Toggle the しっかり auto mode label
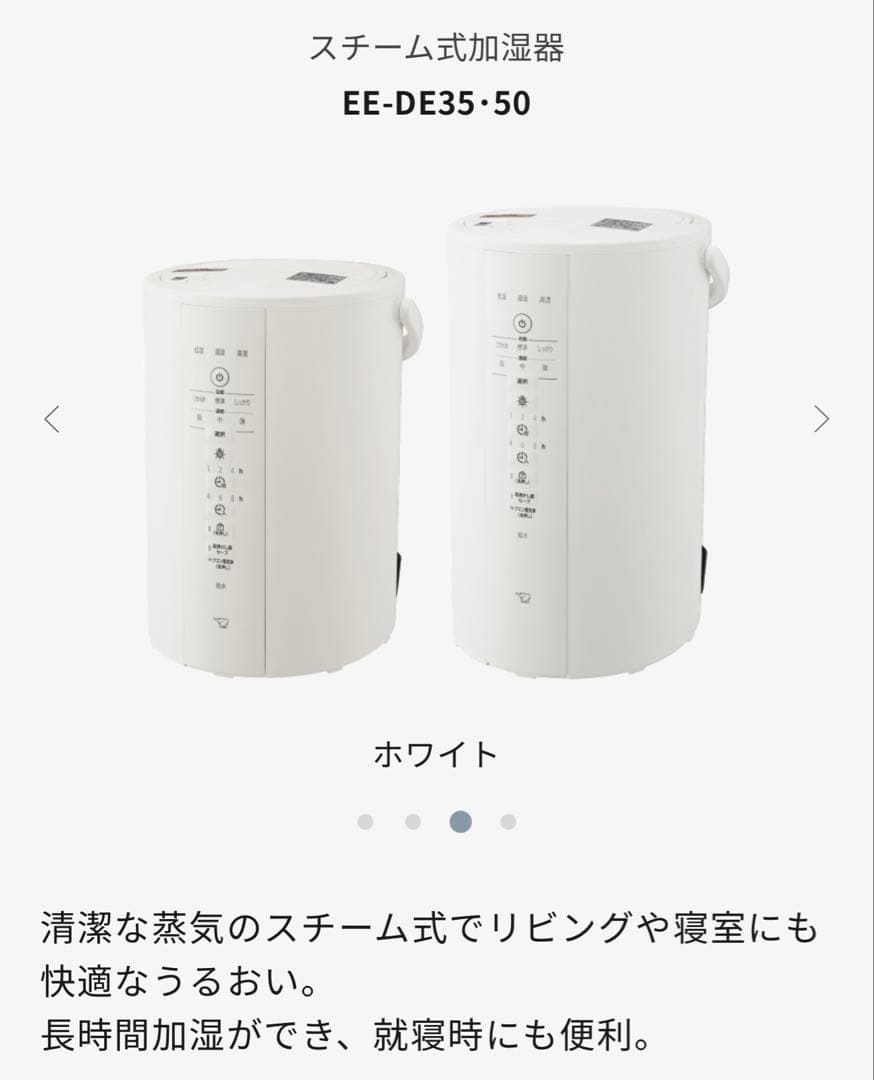 pyautogui.click(x=545, y=348)
